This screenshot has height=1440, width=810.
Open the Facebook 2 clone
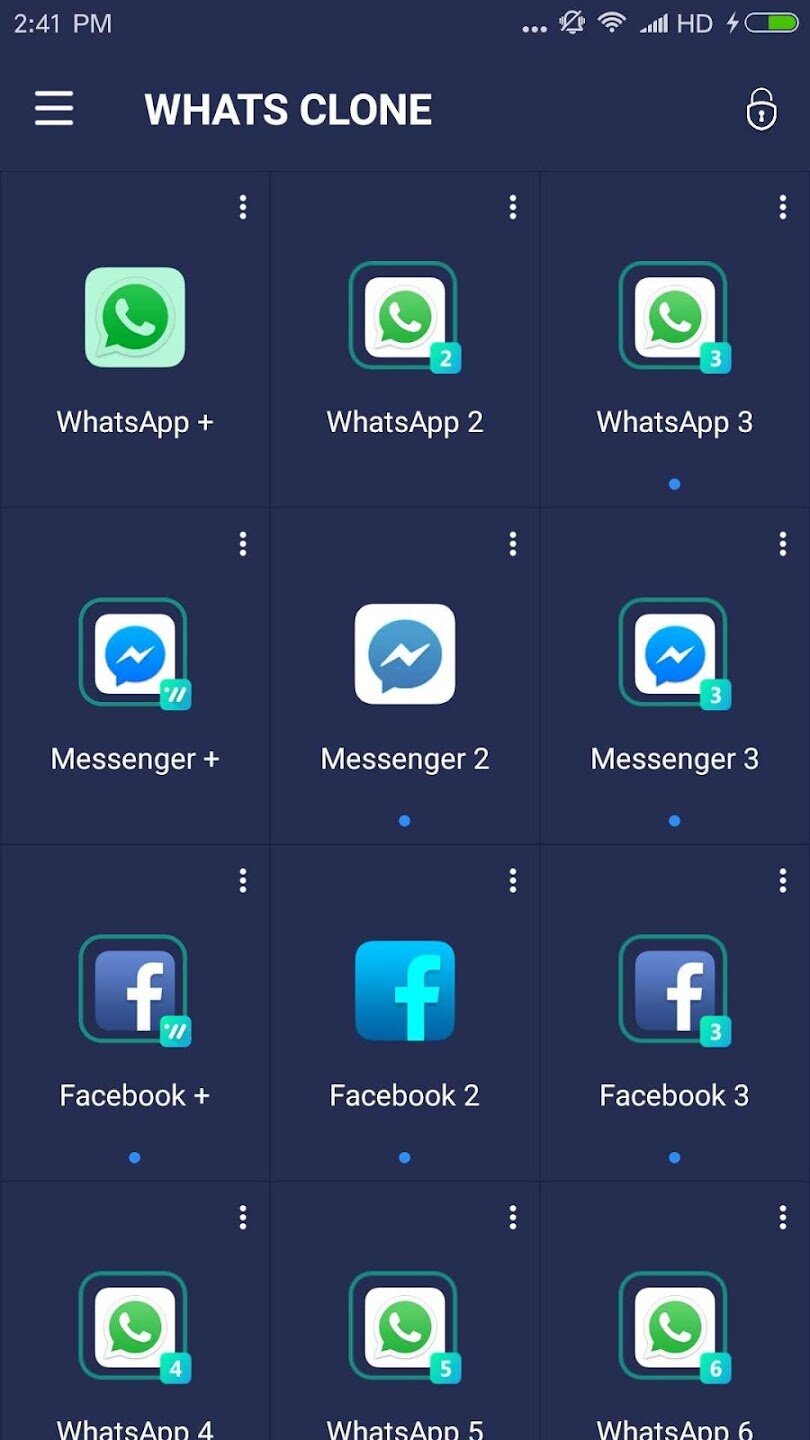[x=404, y=991]
